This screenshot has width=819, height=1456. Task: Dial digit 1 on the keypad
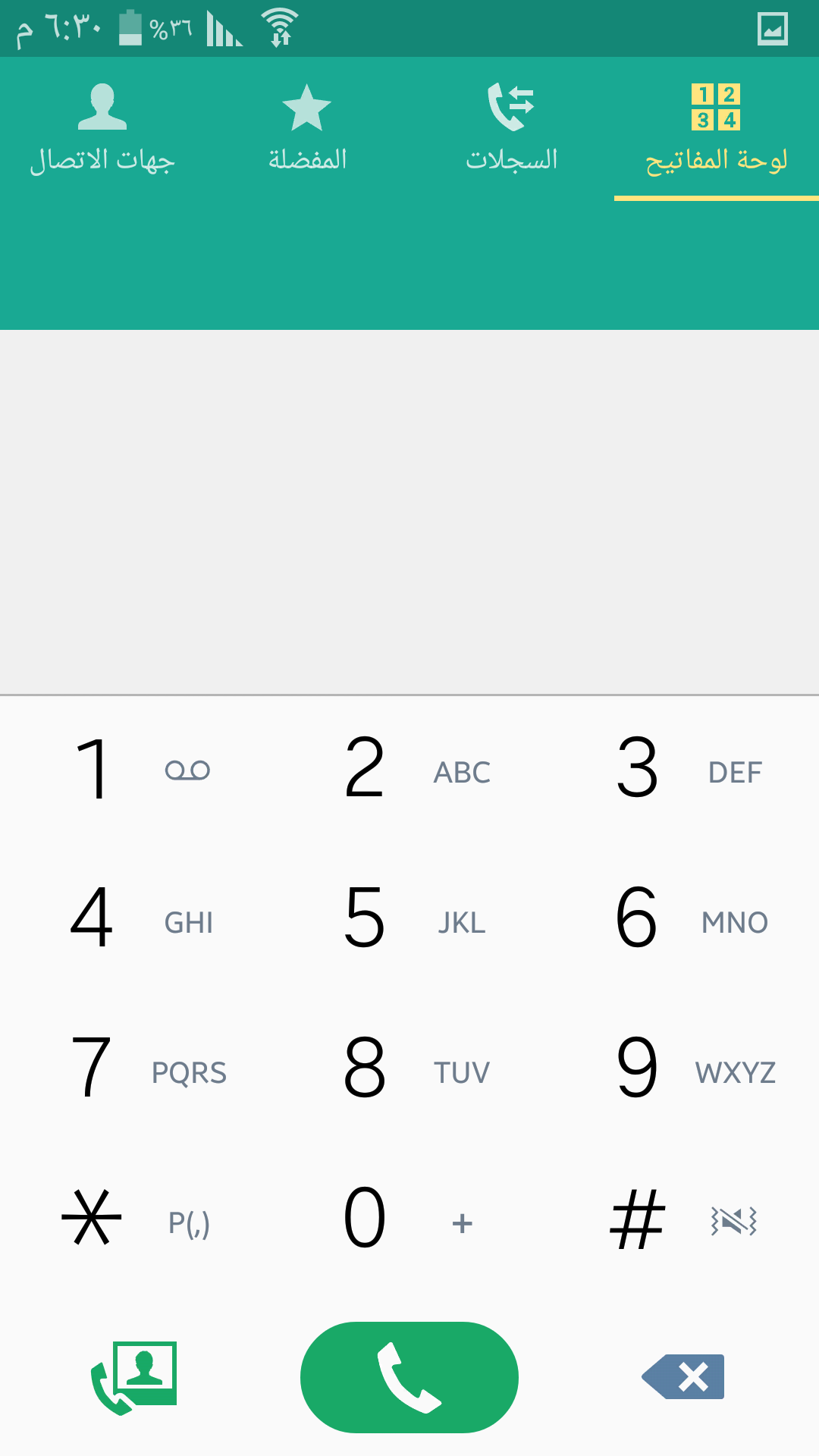[x=136, y=770]
